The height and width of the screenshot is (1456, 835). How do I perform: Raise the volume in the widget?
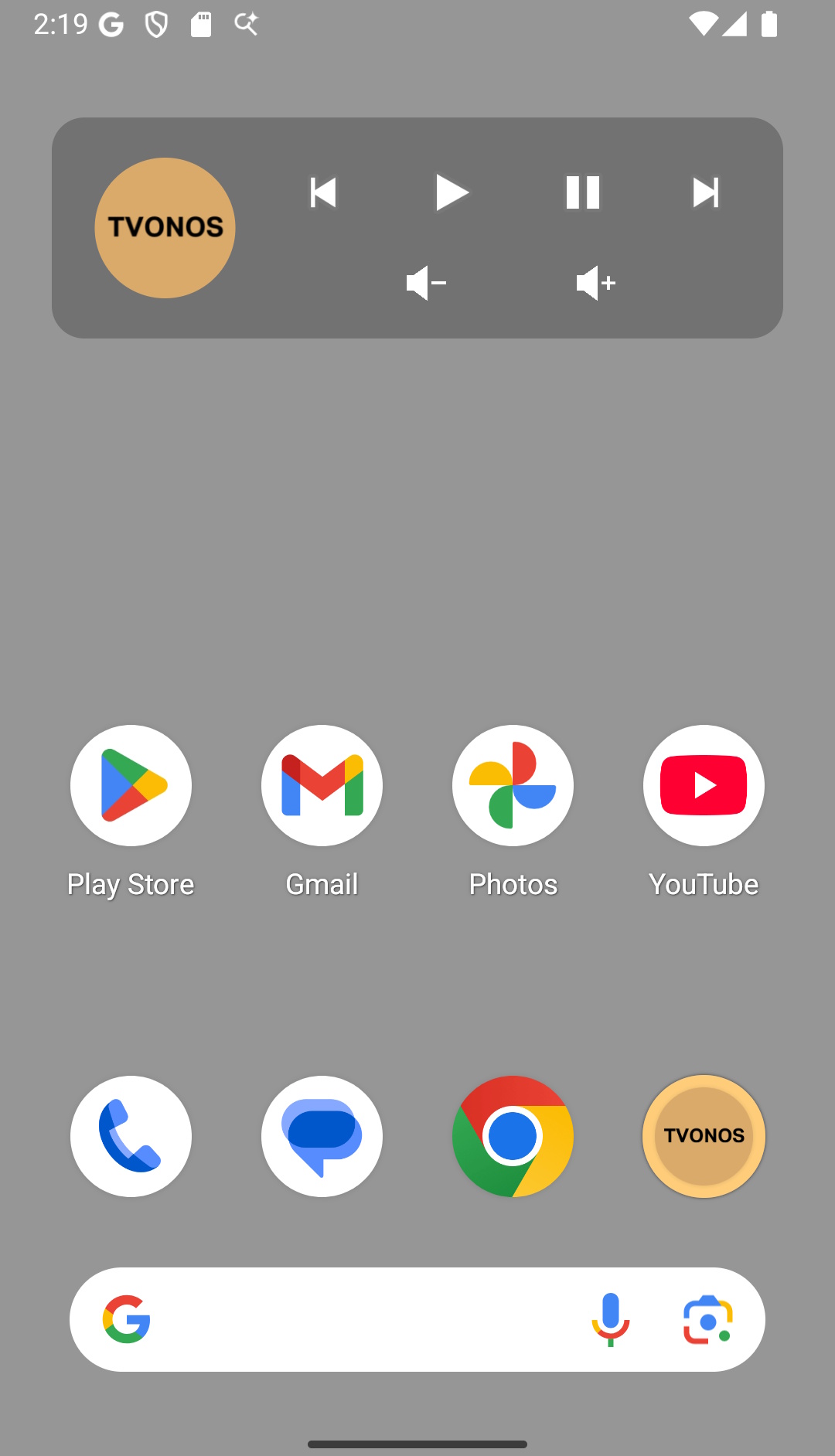594,283
